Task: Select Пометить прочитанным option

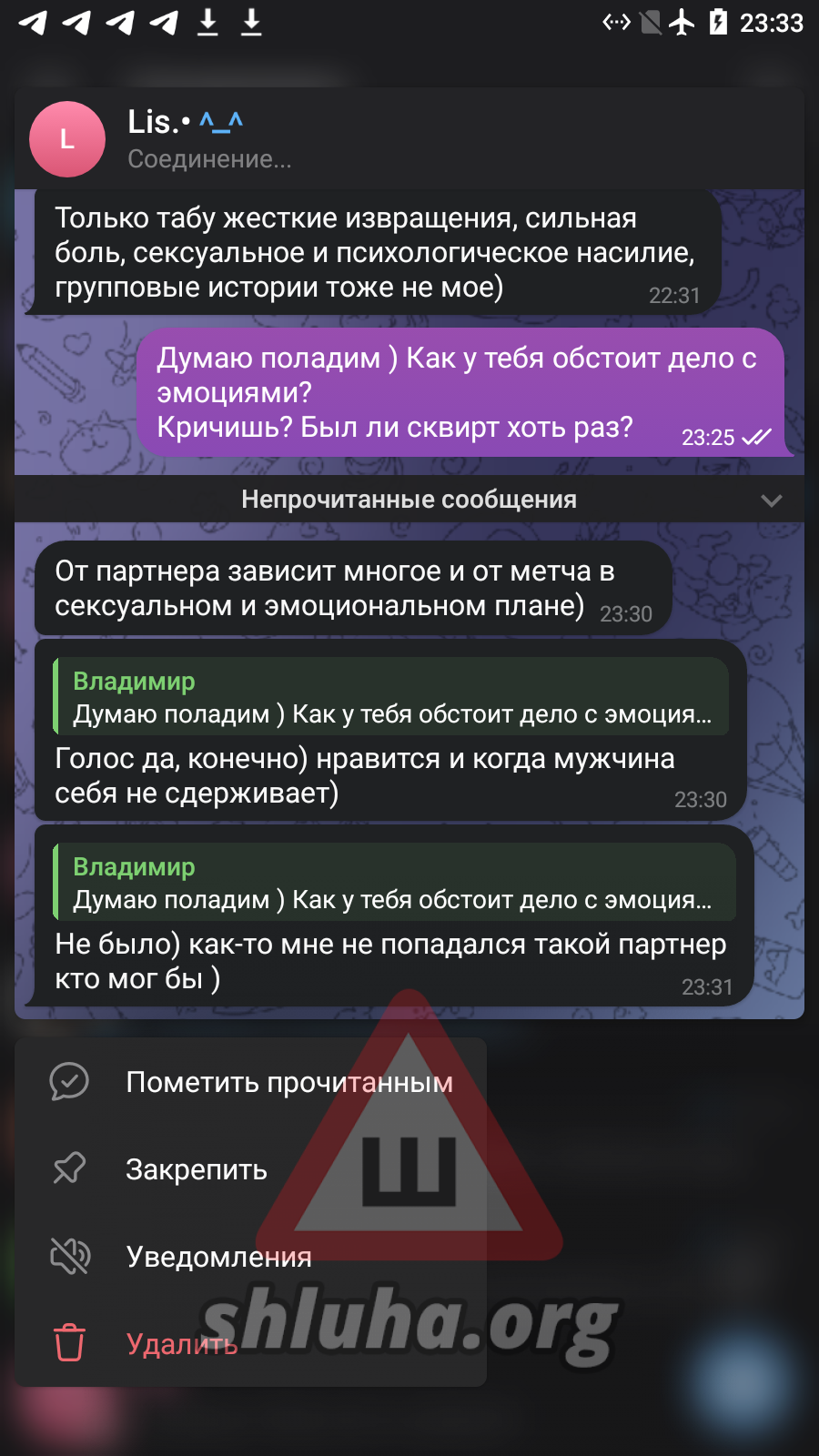Action: (x=250, y=1082)
